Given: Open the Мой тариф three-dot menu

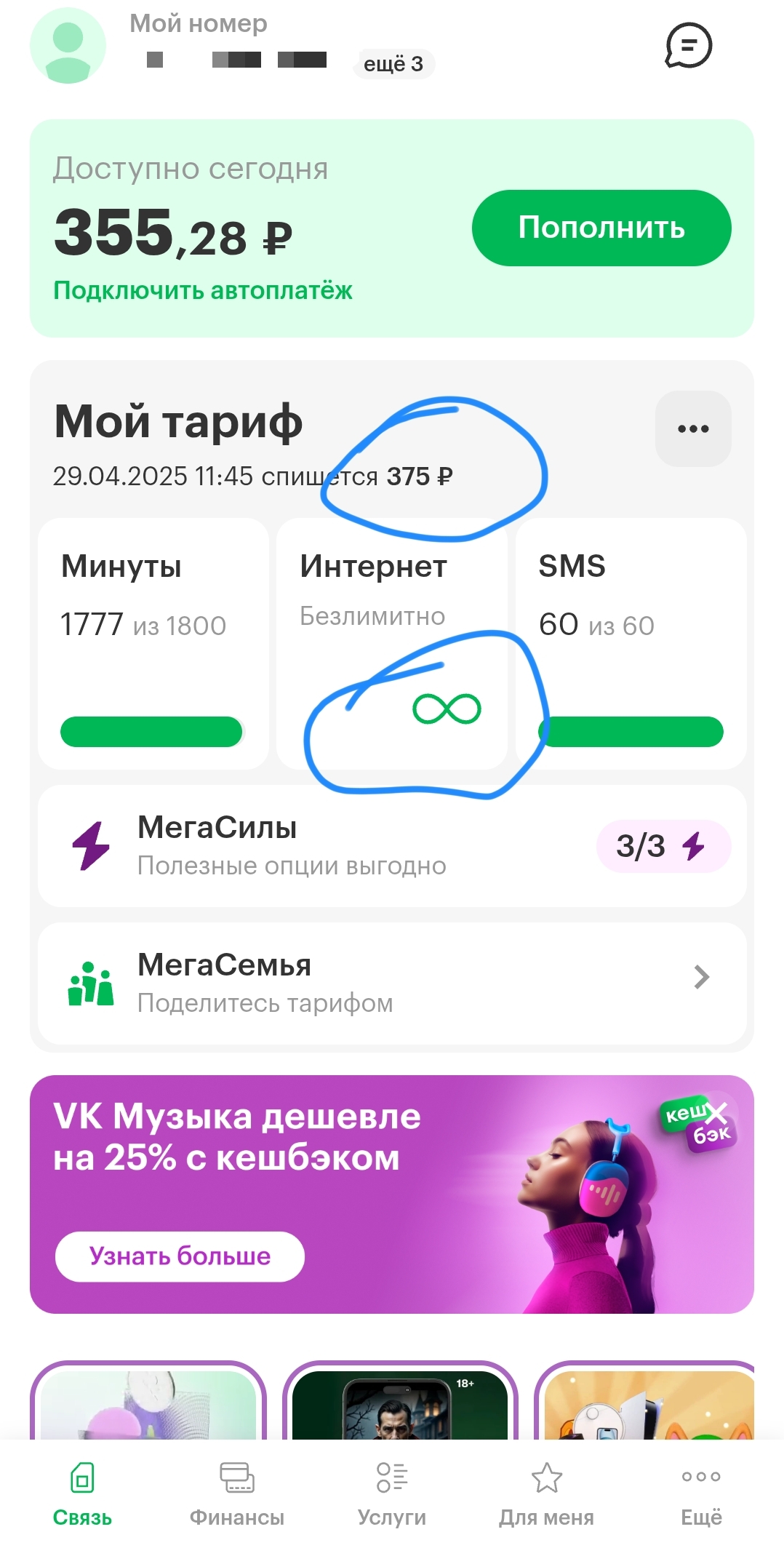Looking at the screenshot, I should [x=692, y=428].
